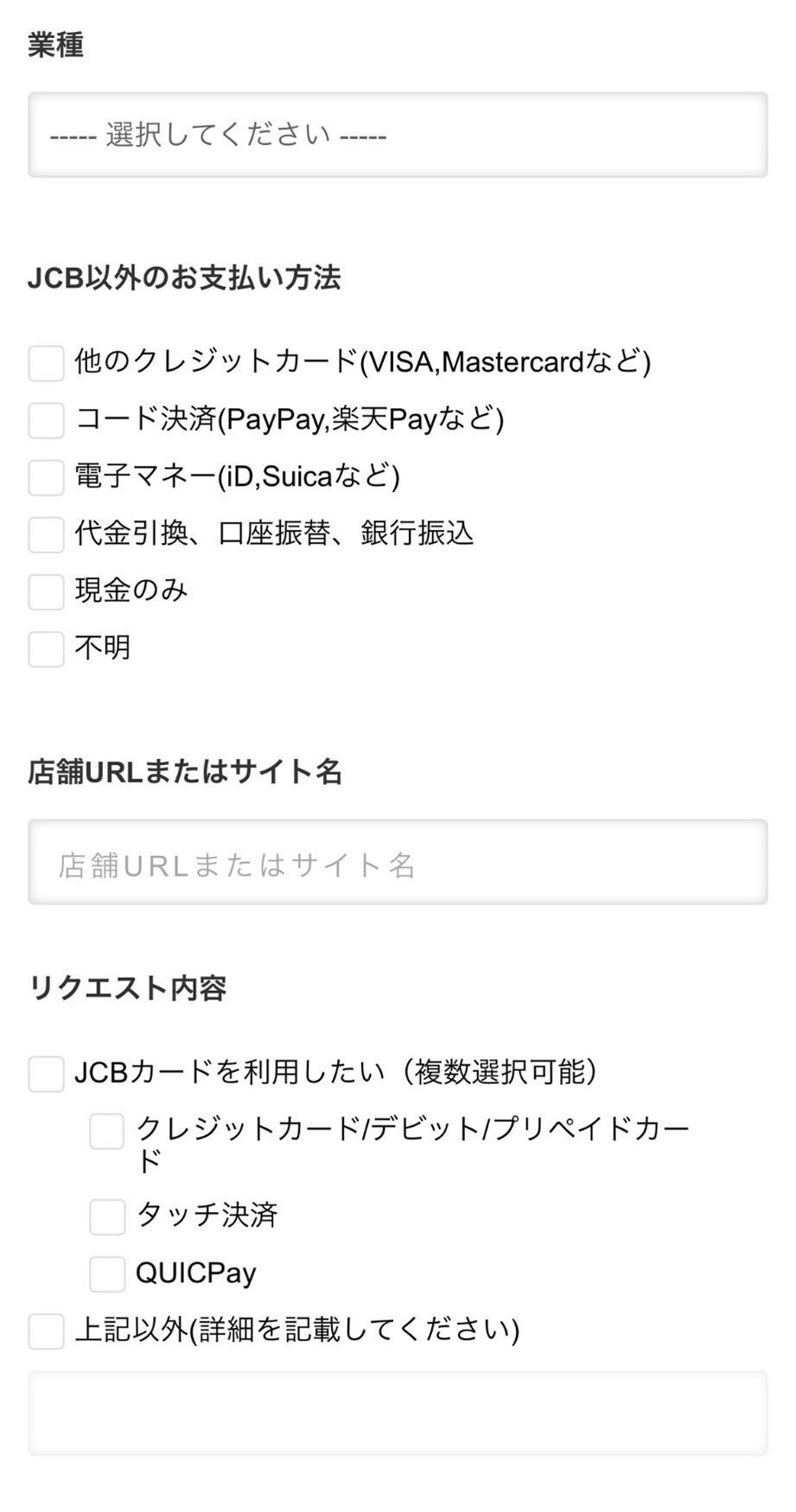Check コード決済(PayPay,楽天Payなど) checkbox
This screenshot has height=1512, width=796.
47,420
